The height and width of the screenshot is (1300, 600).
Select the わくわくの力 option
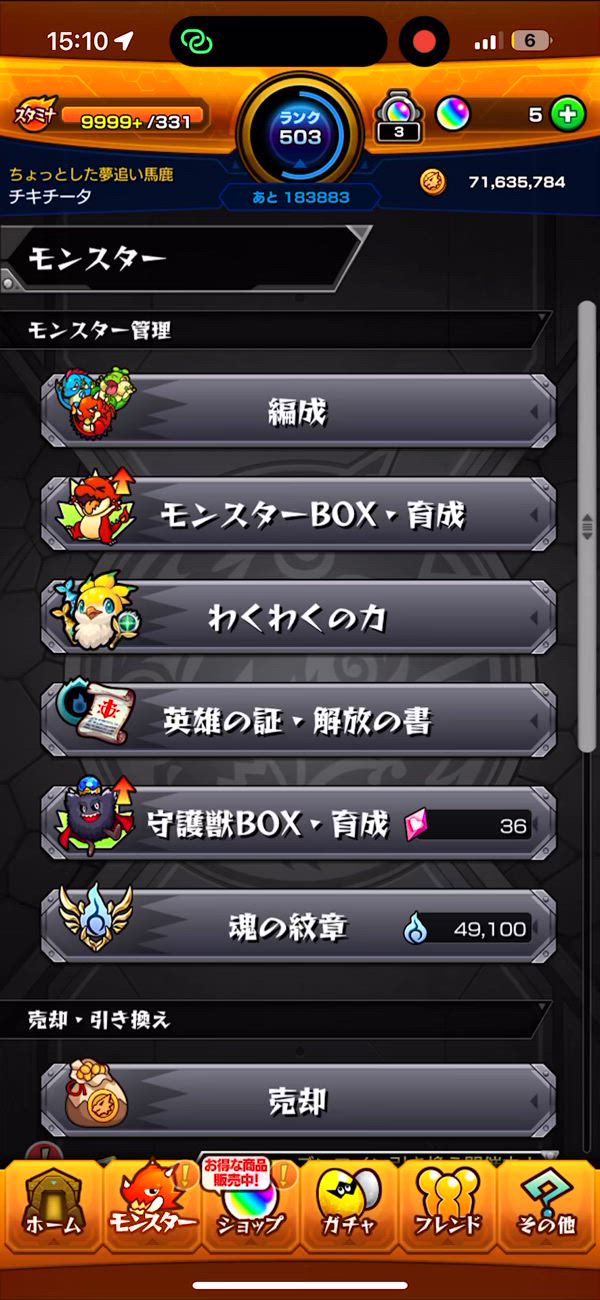298,618
